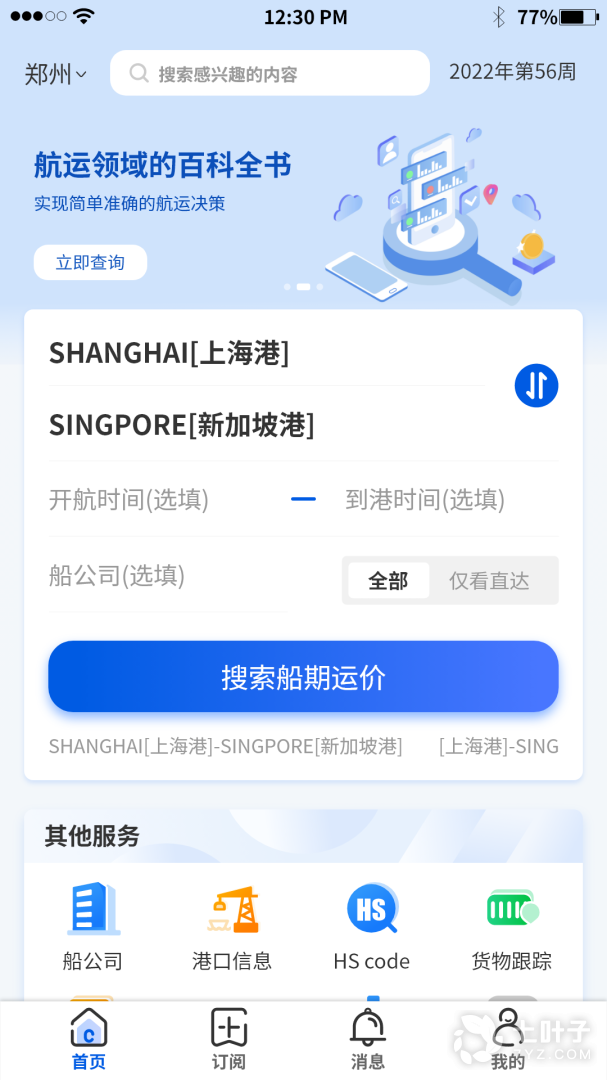This screenshot has width=607, height=1080.
Task: Open the 船公司(选填) carrier field
Action: click(x=117, y=575)
